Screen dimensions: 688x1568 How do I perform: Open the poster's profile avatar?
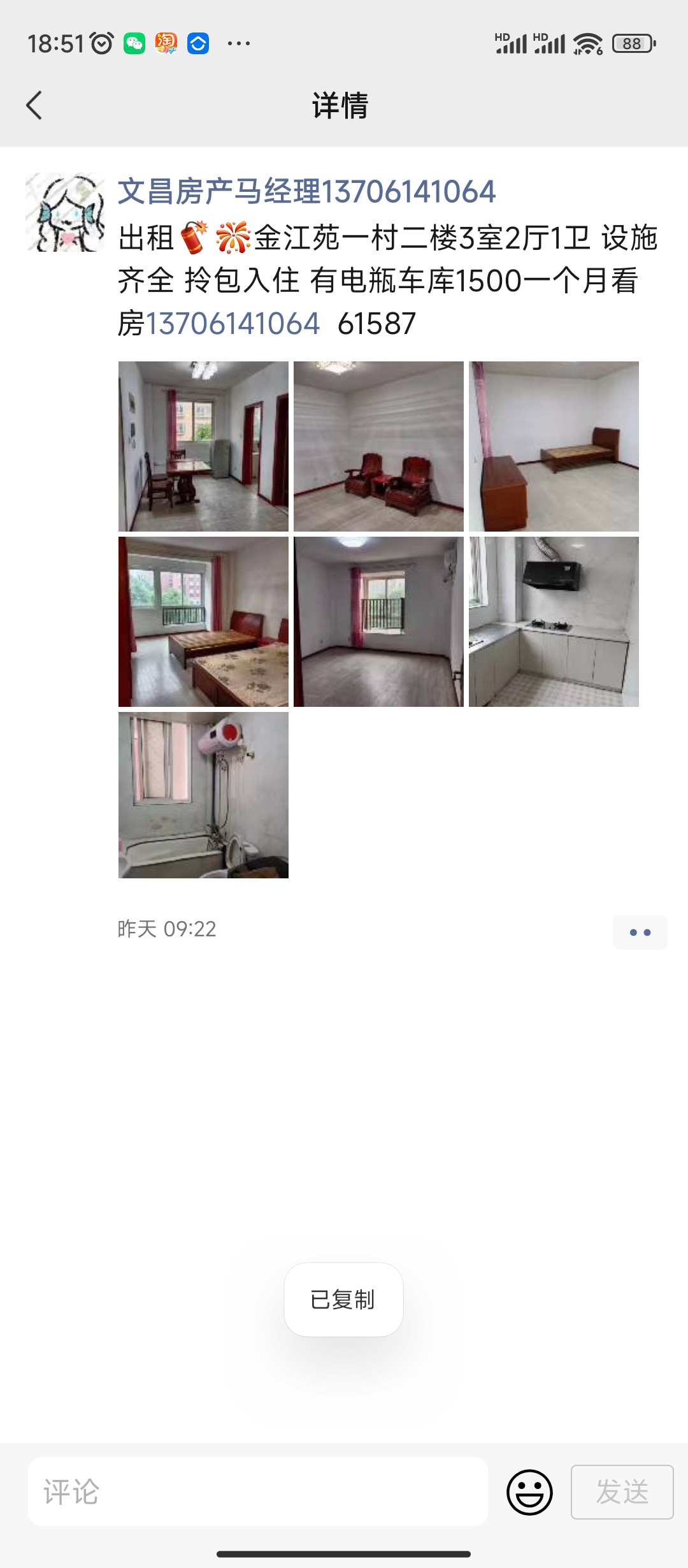65,212
